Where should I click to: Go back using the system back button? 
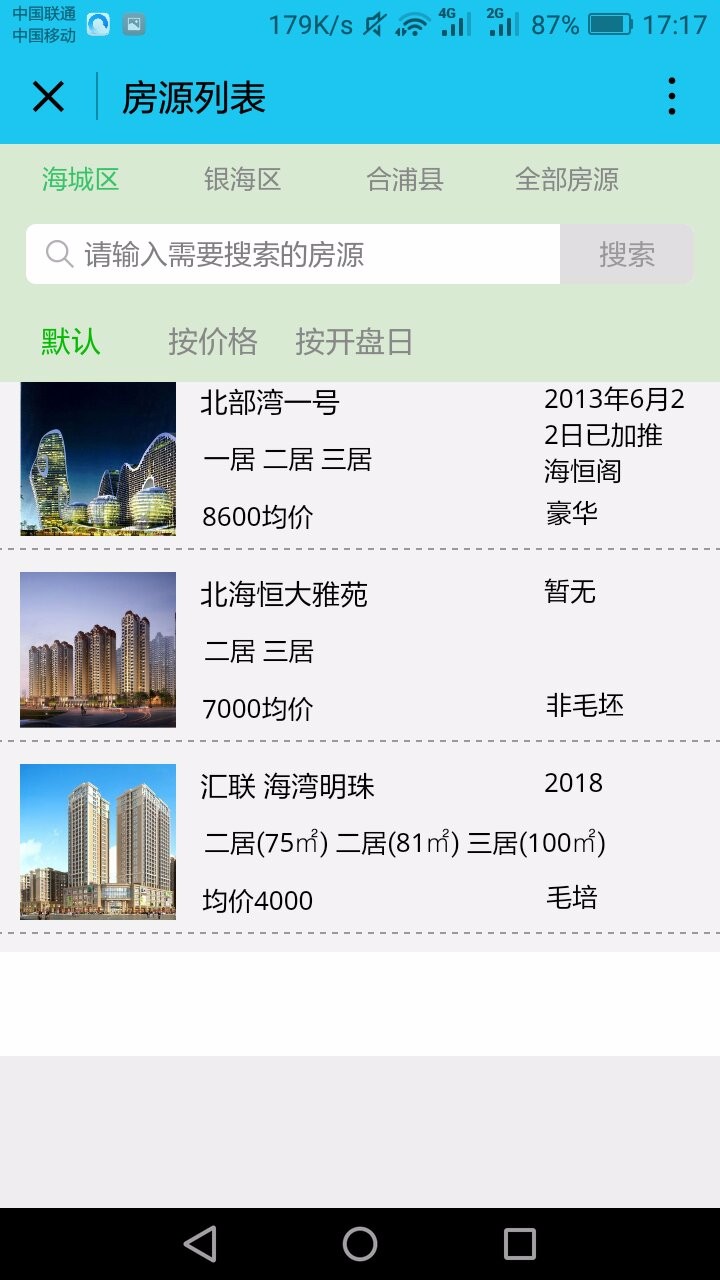coord(201,1244)
